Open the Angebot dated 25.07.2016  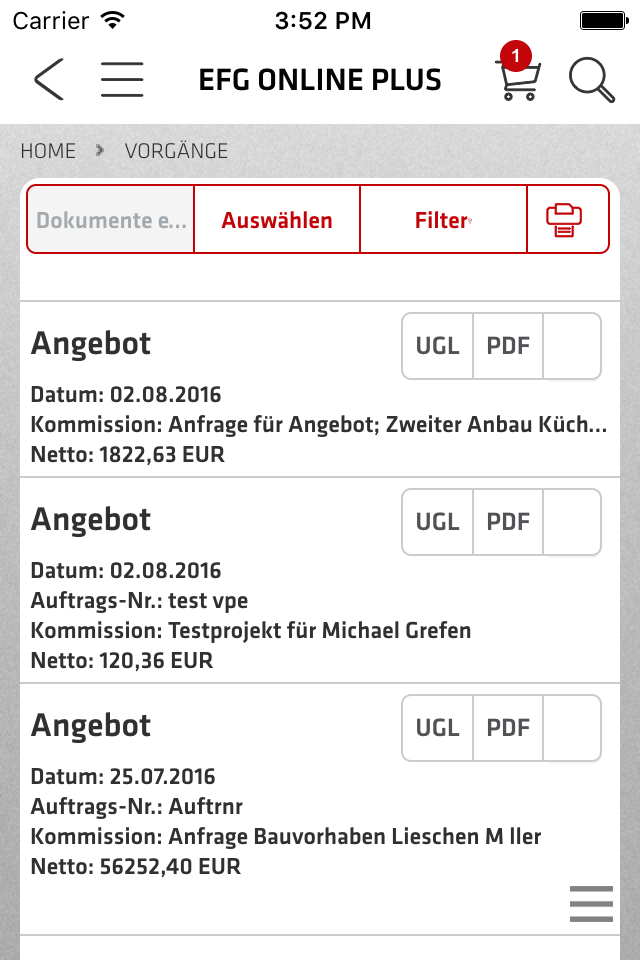coord(320,809)
